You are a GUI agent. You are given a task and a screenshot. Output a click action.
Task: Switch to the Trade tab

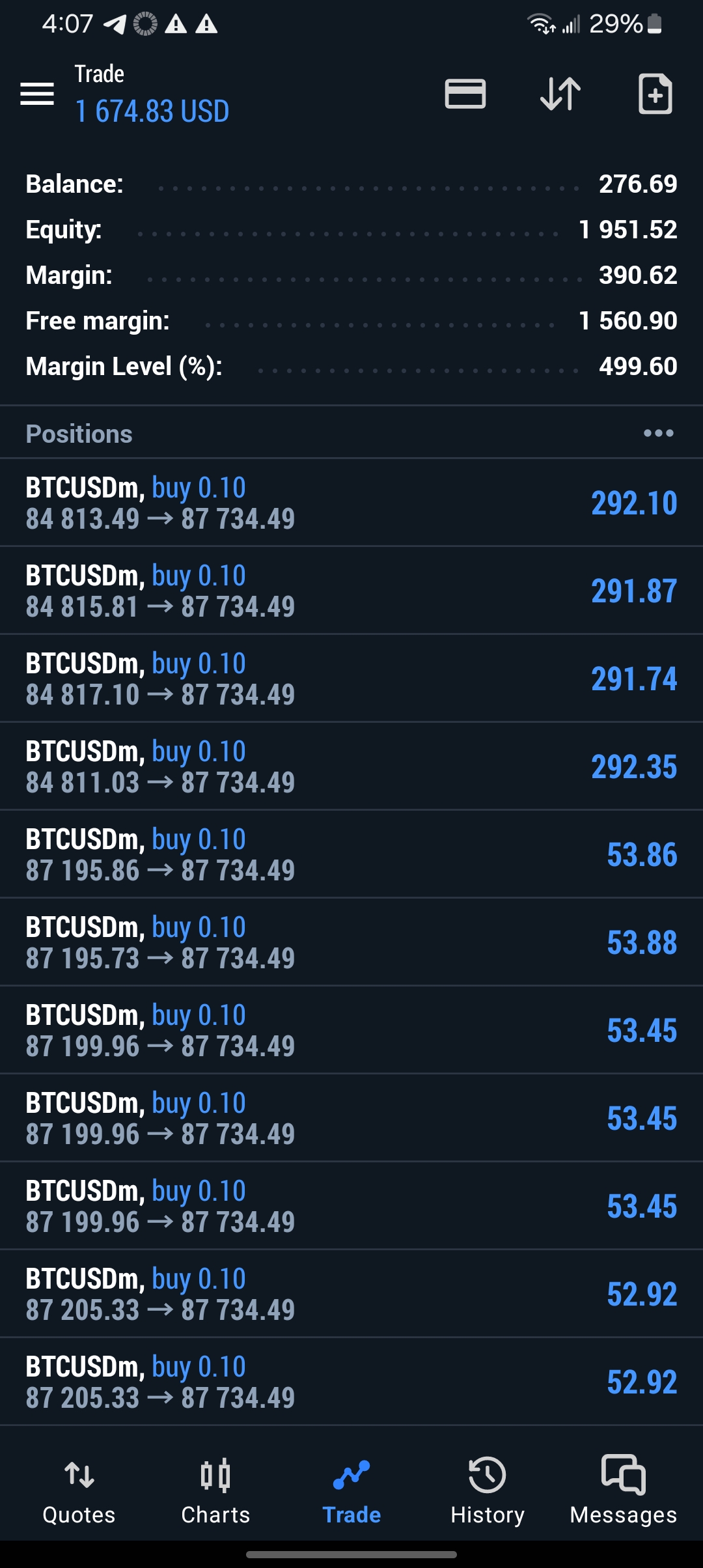click(351, 1491)
